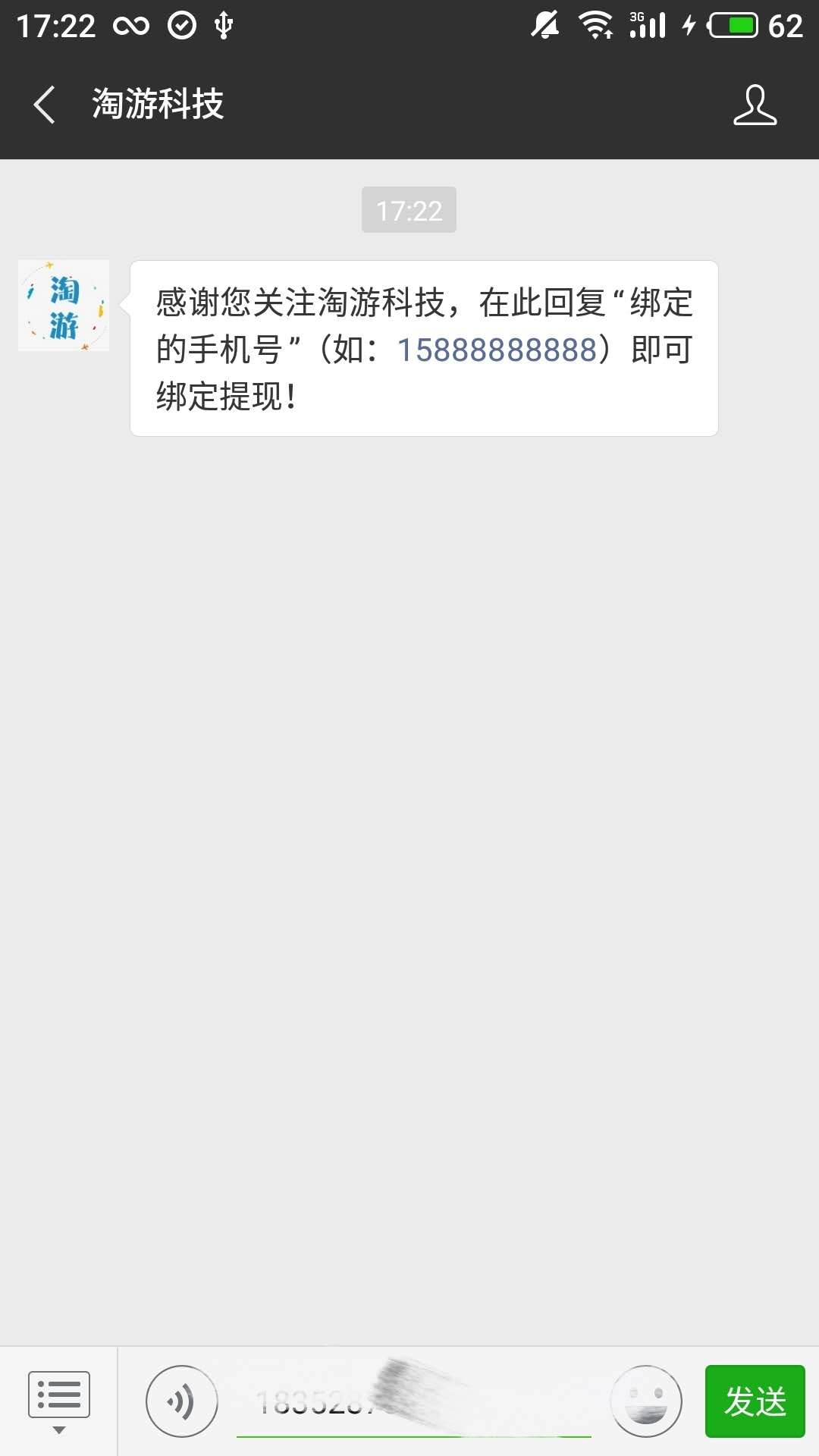
Task: Open the 淘游 avatar in the chat
Action: (x=64, y=306)
